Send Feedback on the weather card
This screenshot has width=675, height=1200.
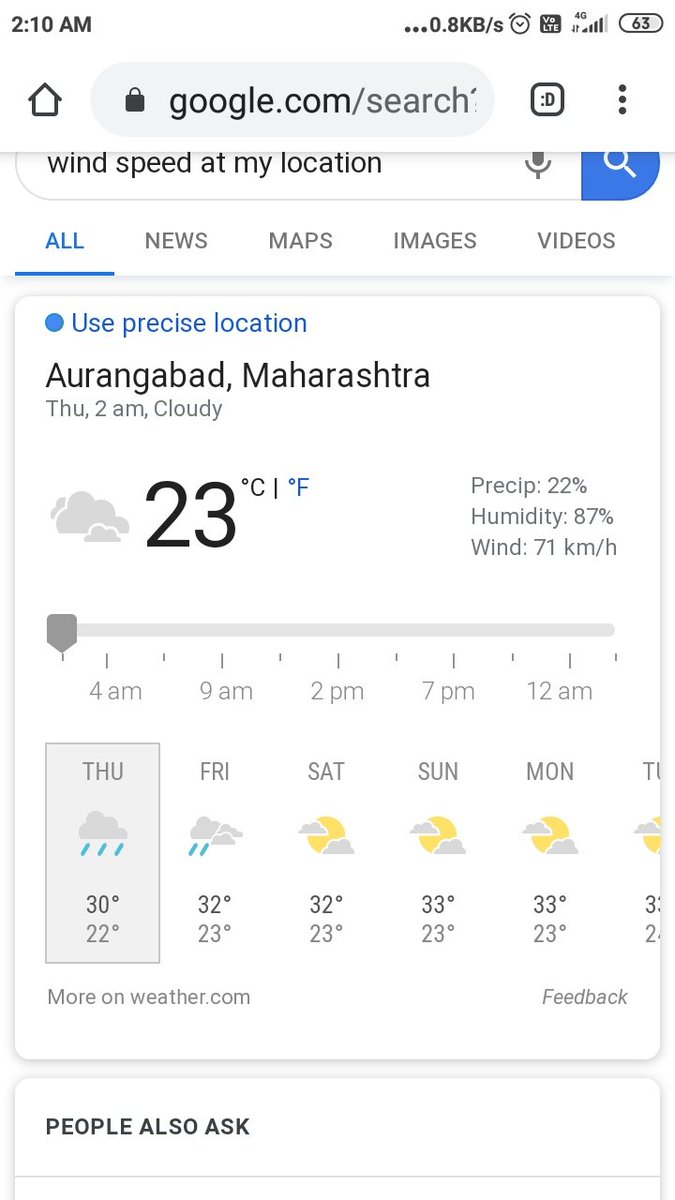pyautogui.click(x=584, y=997)
